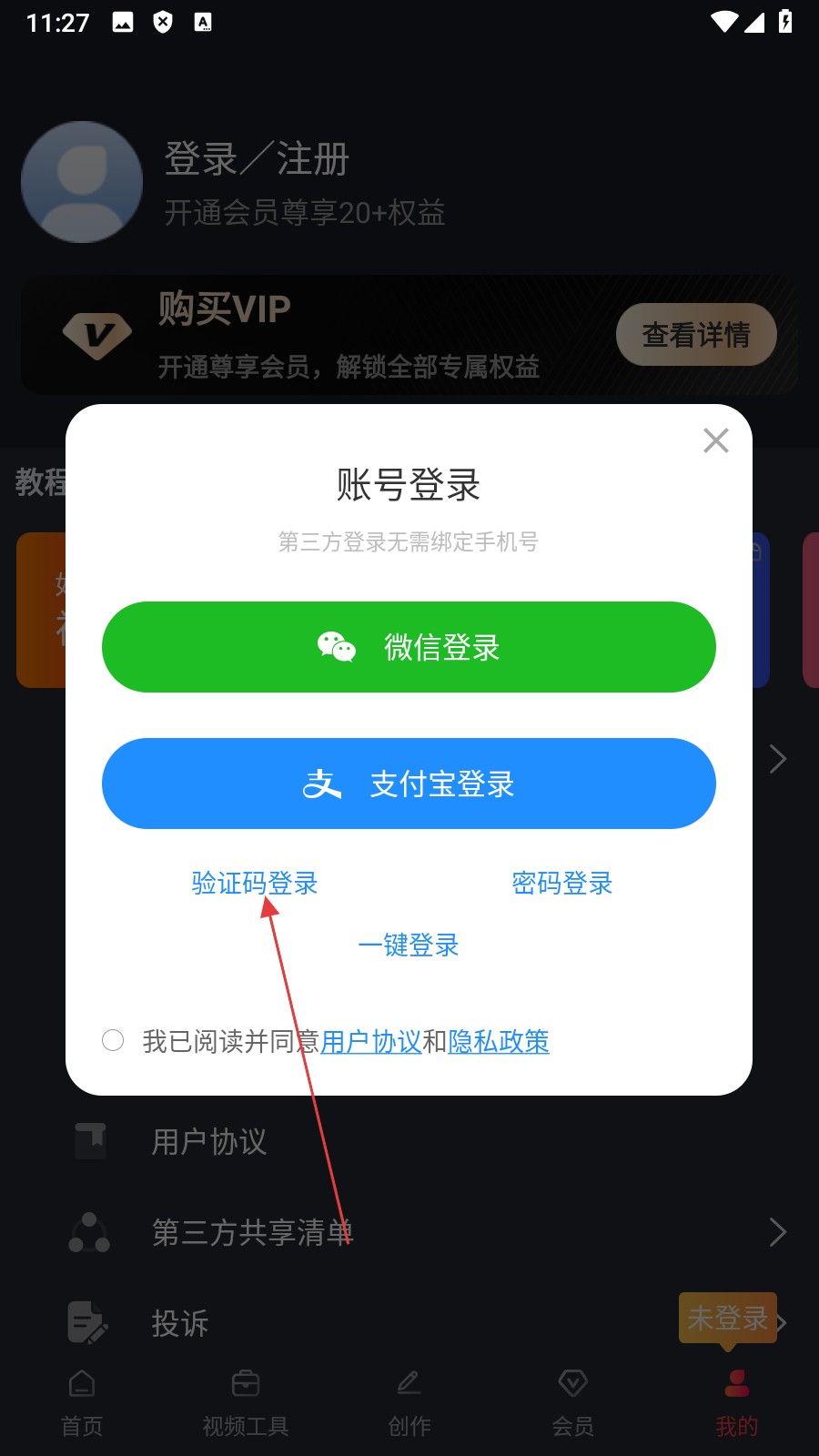The height and width of the screenshot is (1456, 819).
Task: Log in with 支付宝登录
Action: pos(409,784)
